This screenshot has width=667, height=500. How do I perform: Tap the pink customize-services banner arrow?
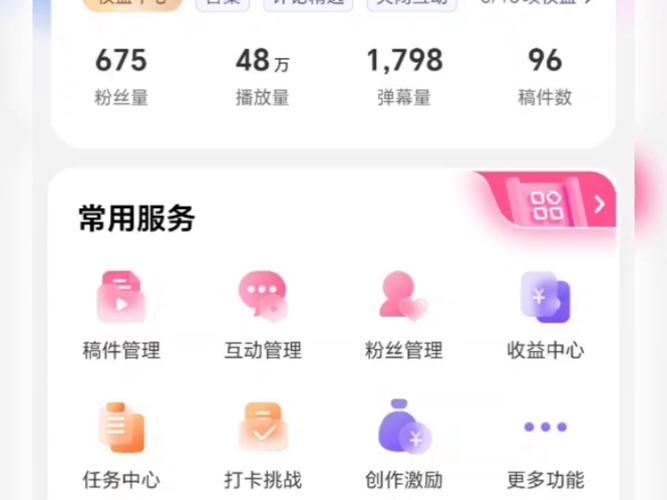[x=599, y=205]
